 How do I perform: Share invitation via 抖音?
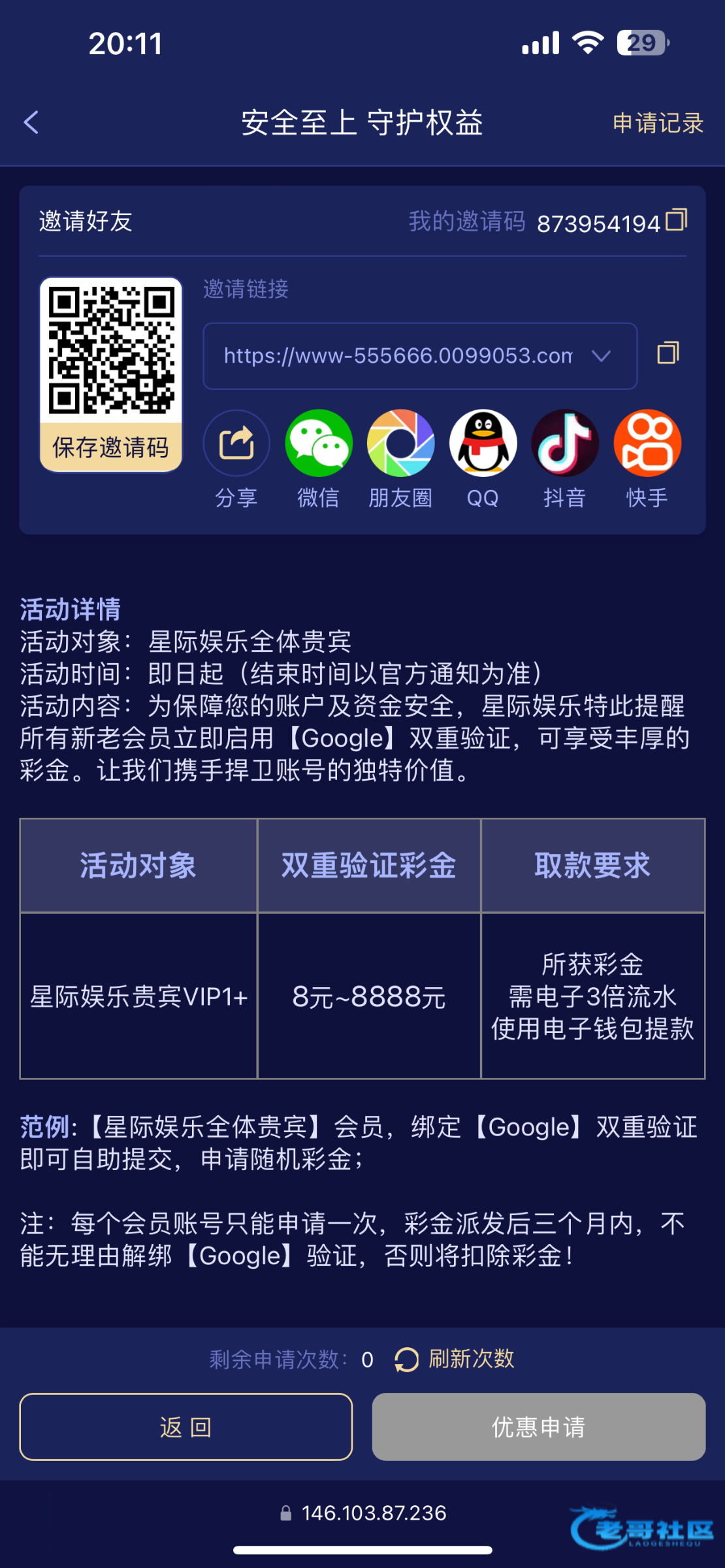pos(564,444)
